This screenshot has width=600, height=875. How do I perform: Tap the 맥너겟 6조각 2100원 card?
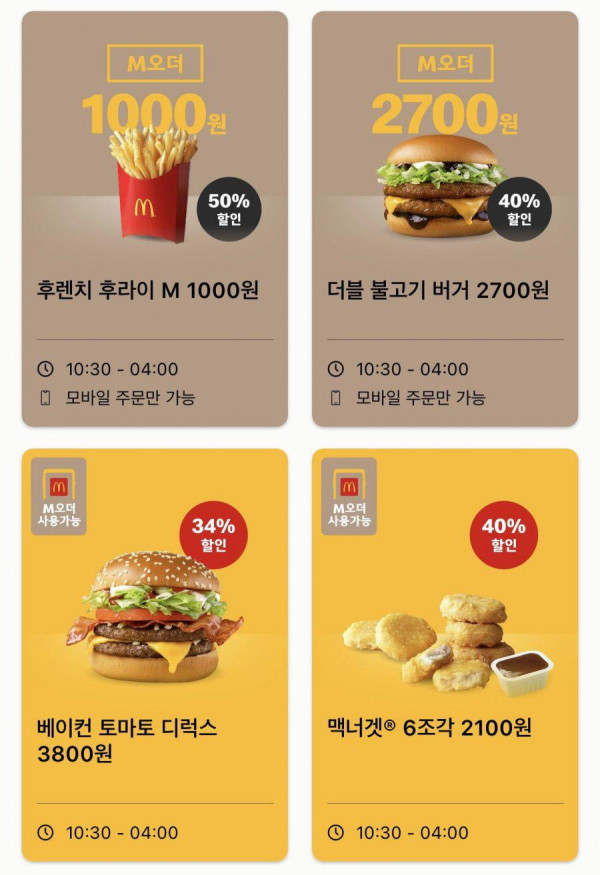445,655
